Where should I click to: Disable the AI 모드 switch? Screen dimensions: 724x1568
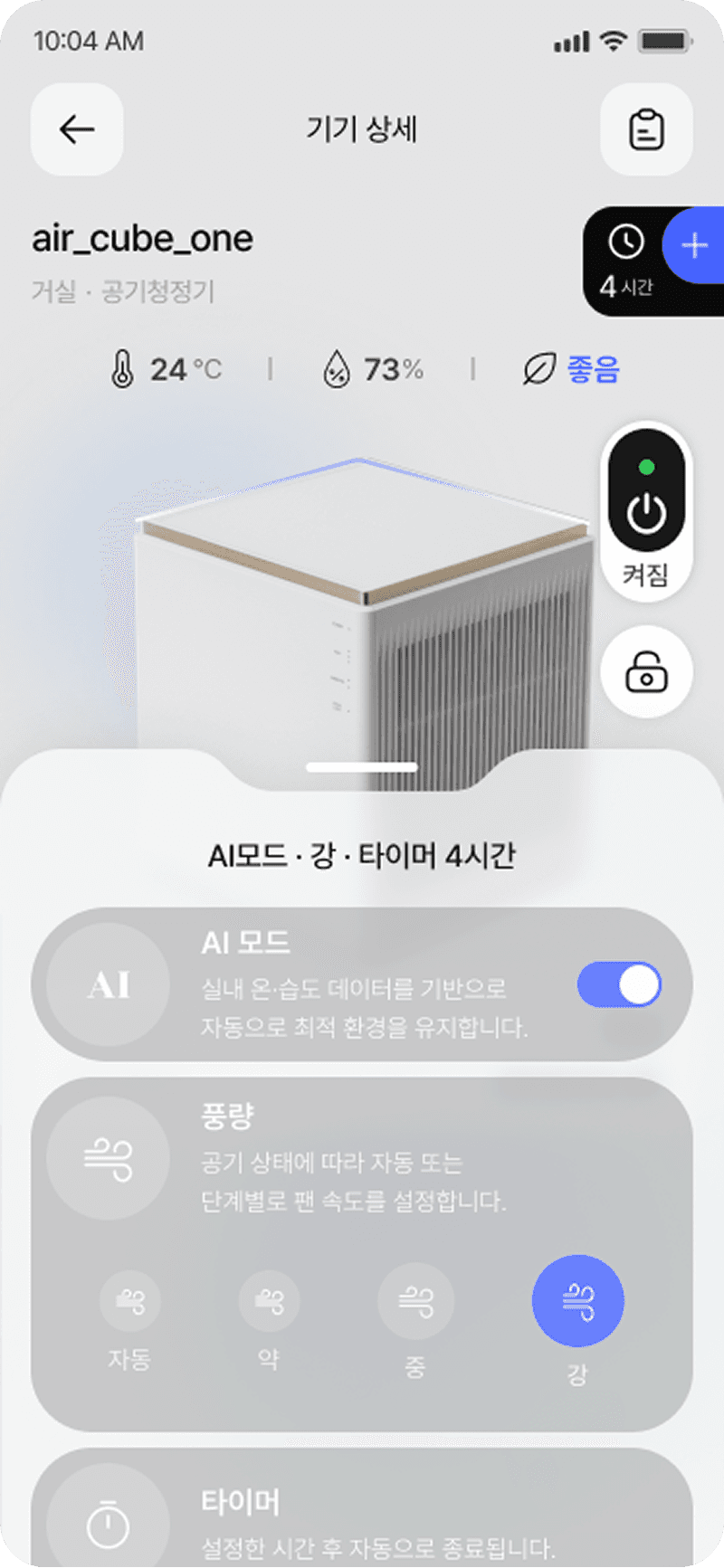619,984
